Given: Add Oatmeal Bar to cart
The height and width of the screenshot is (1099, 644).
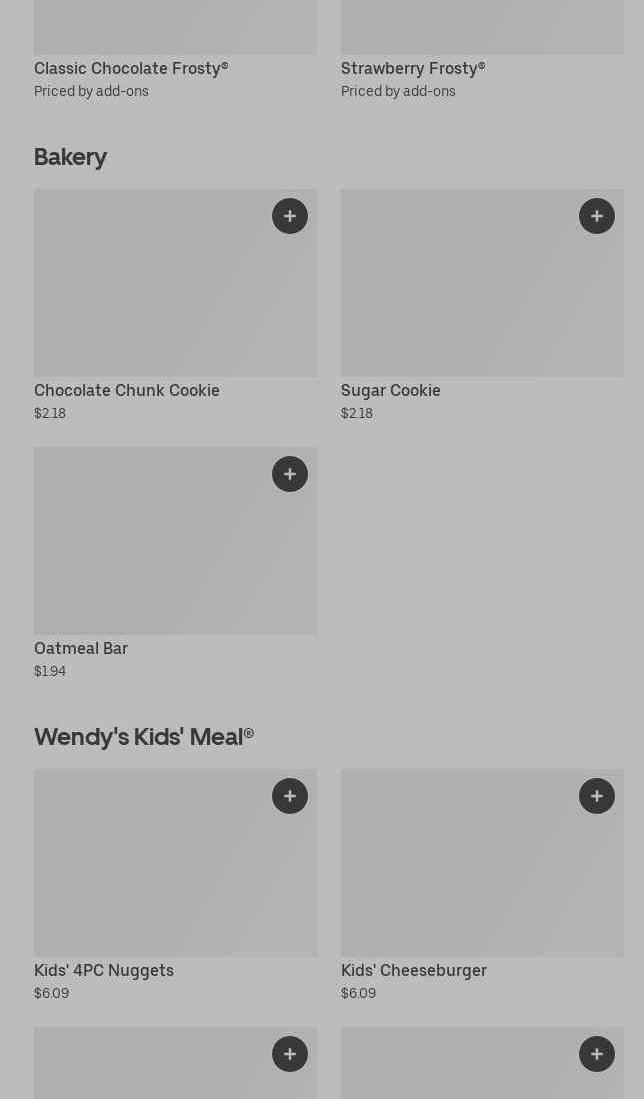Looking at the screenshot, I should pos(290,474).
